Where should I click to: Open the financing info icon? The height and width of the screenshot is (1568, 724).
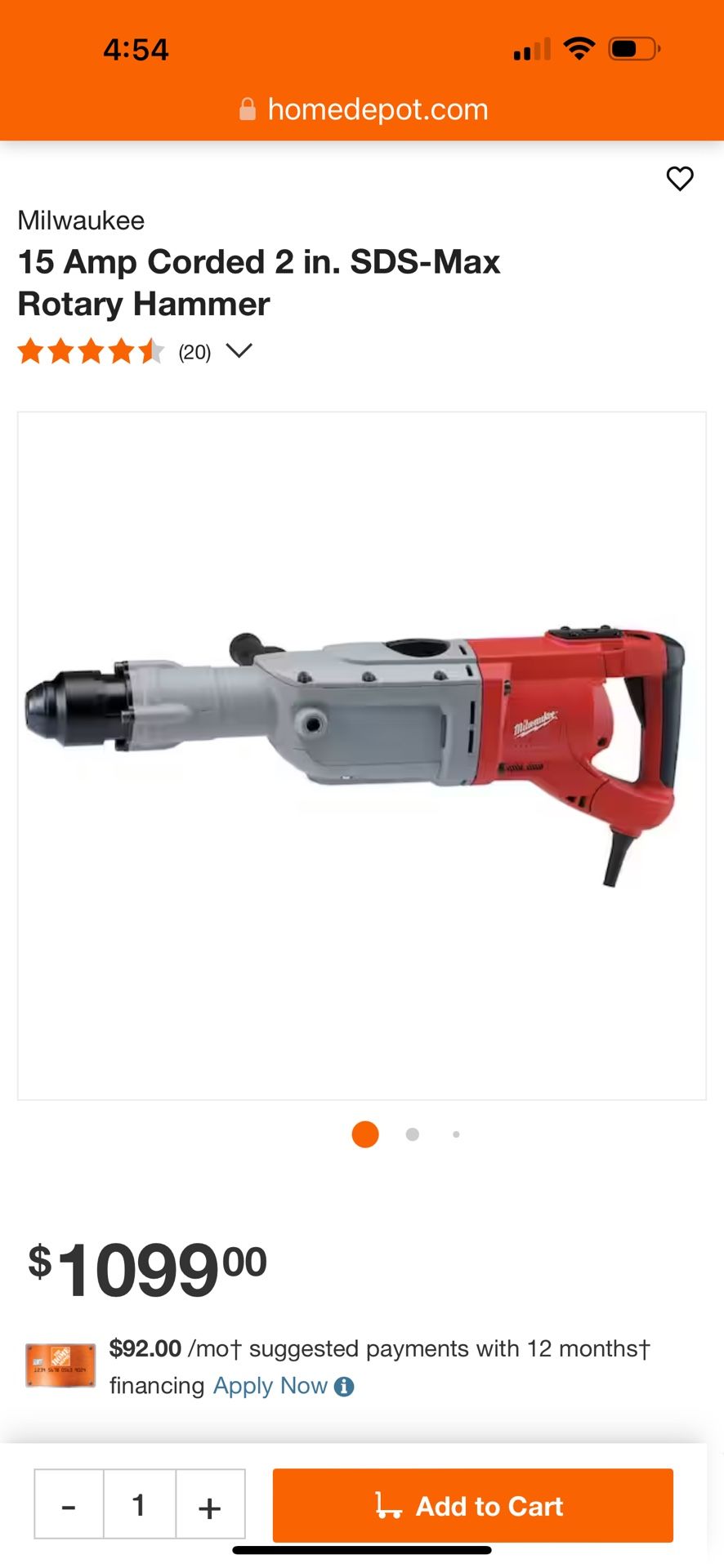tap(345, 1387)
